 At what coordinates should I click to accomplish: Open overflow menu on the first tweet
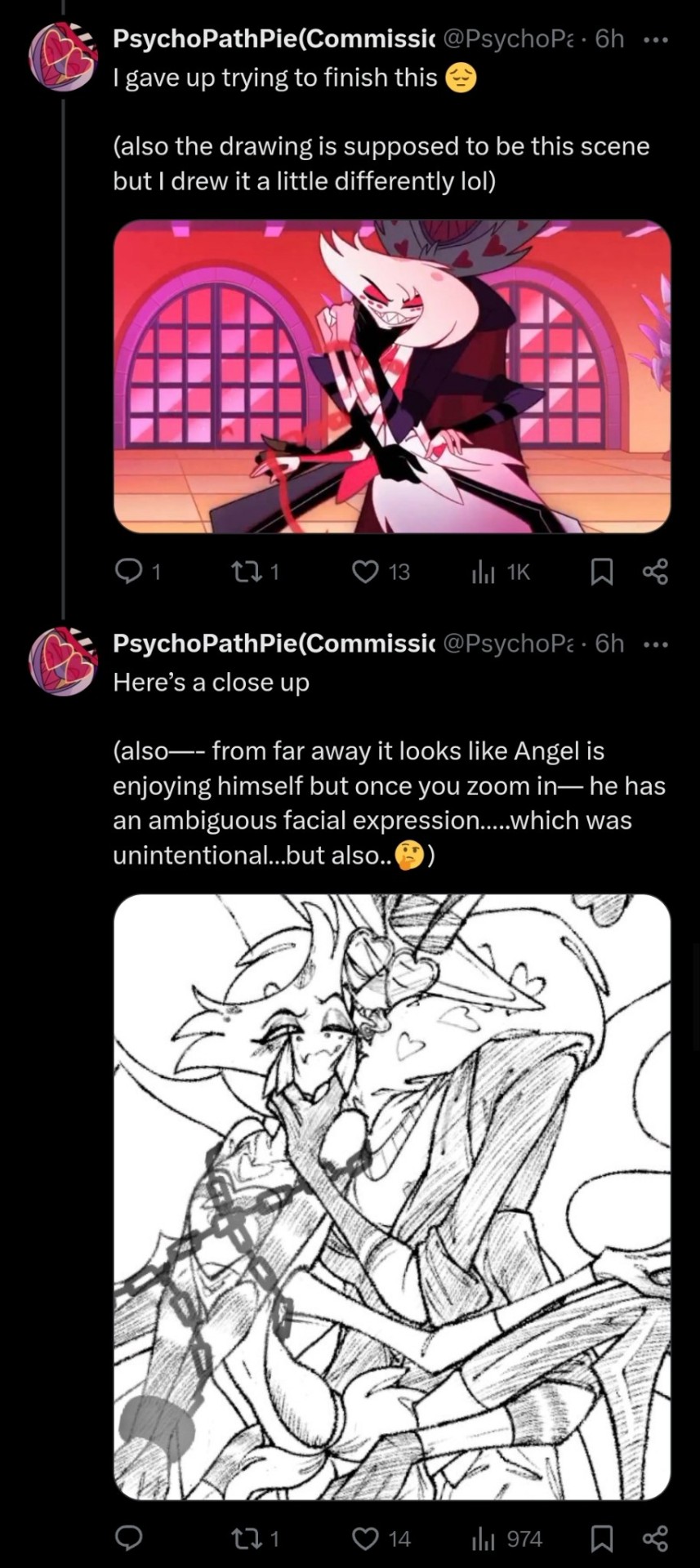655,39
